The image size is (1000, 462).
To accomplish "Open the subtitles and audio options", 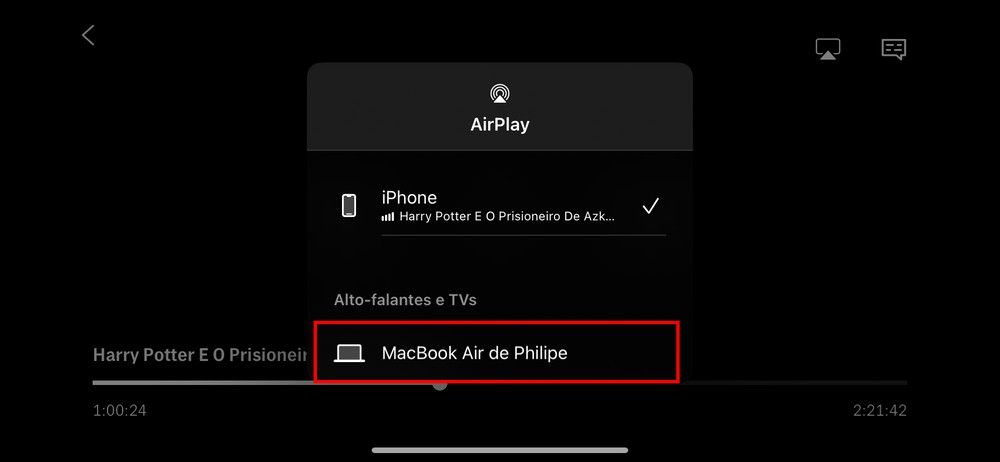I will point(893,49).
